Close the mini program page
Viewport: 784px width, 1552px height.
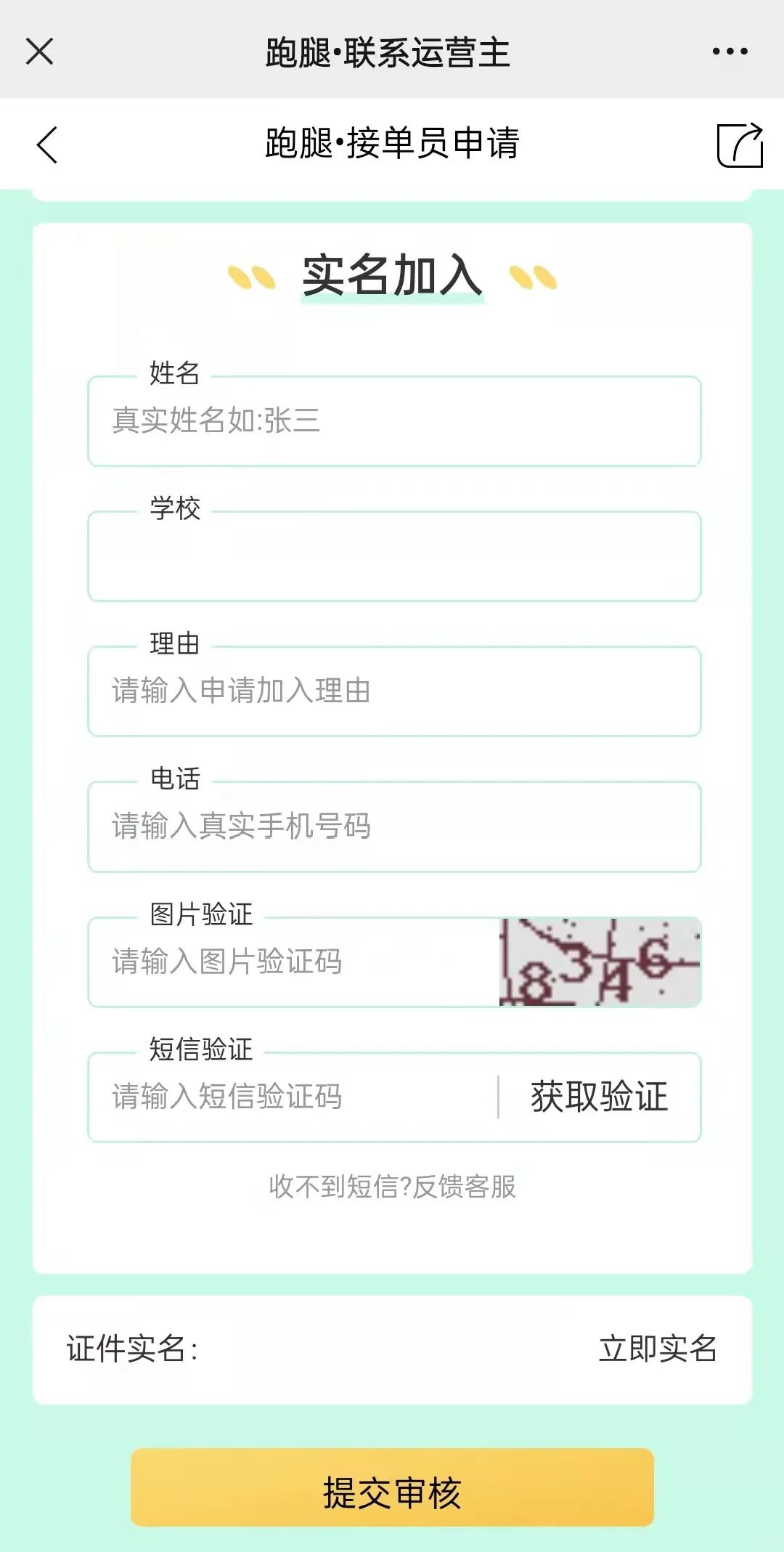coord(39,52)
